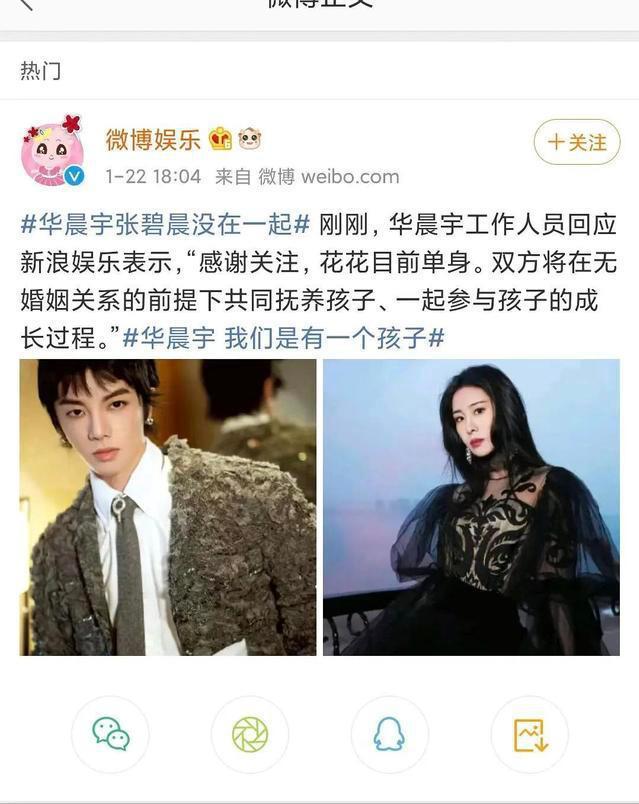
Task: Share to WeChat Moments with the shutter icon
Action: (250, 735)
